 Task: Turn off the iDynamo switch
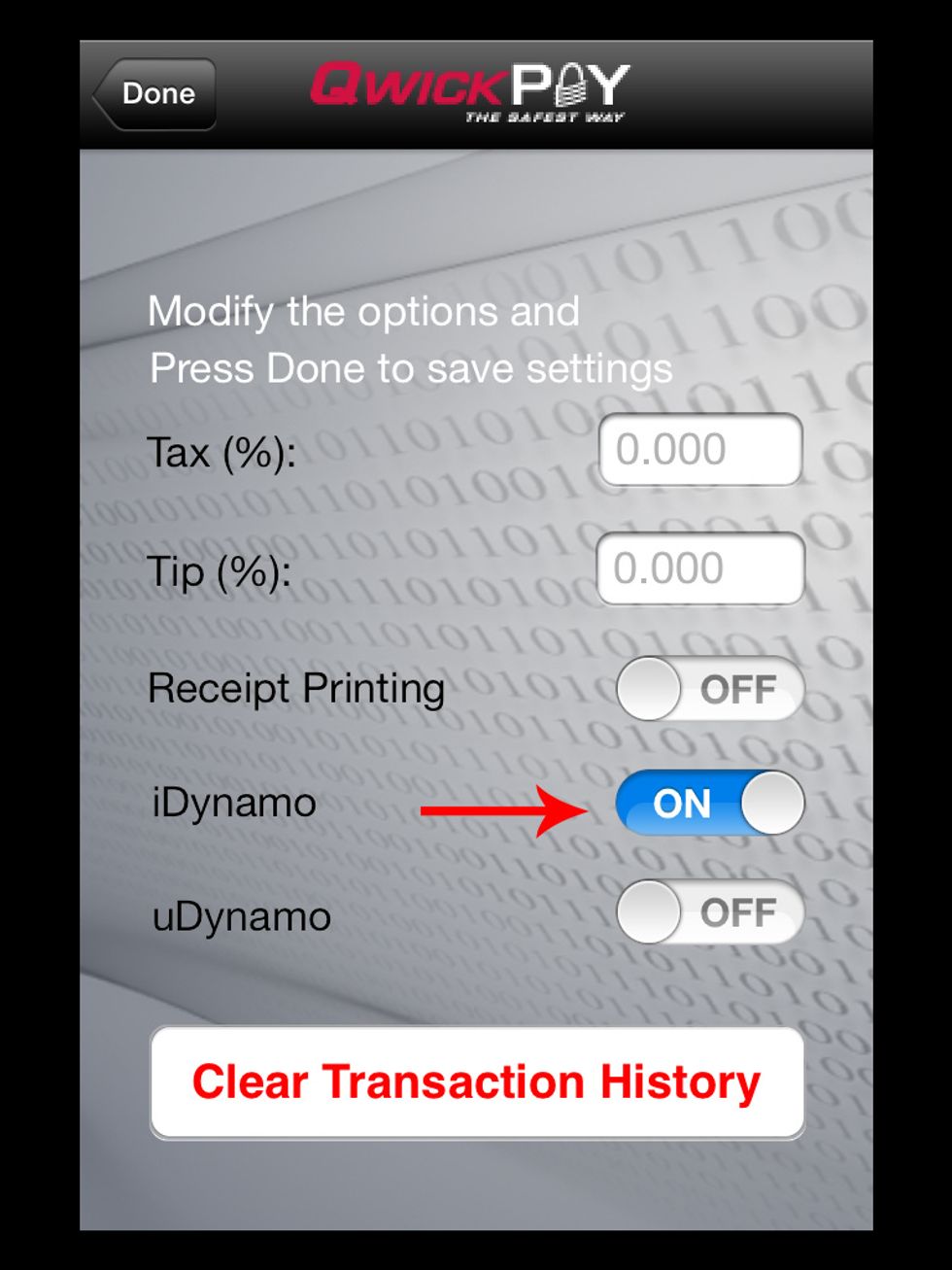click(x=708, y=804)
